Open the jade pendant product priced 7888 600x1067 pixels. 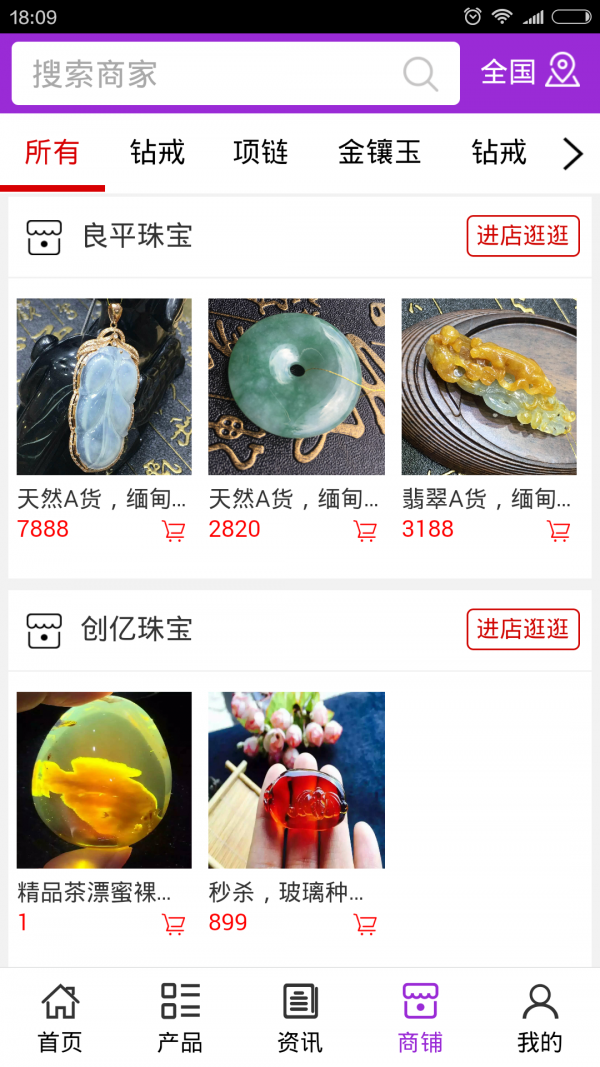[x=104, y=386]
